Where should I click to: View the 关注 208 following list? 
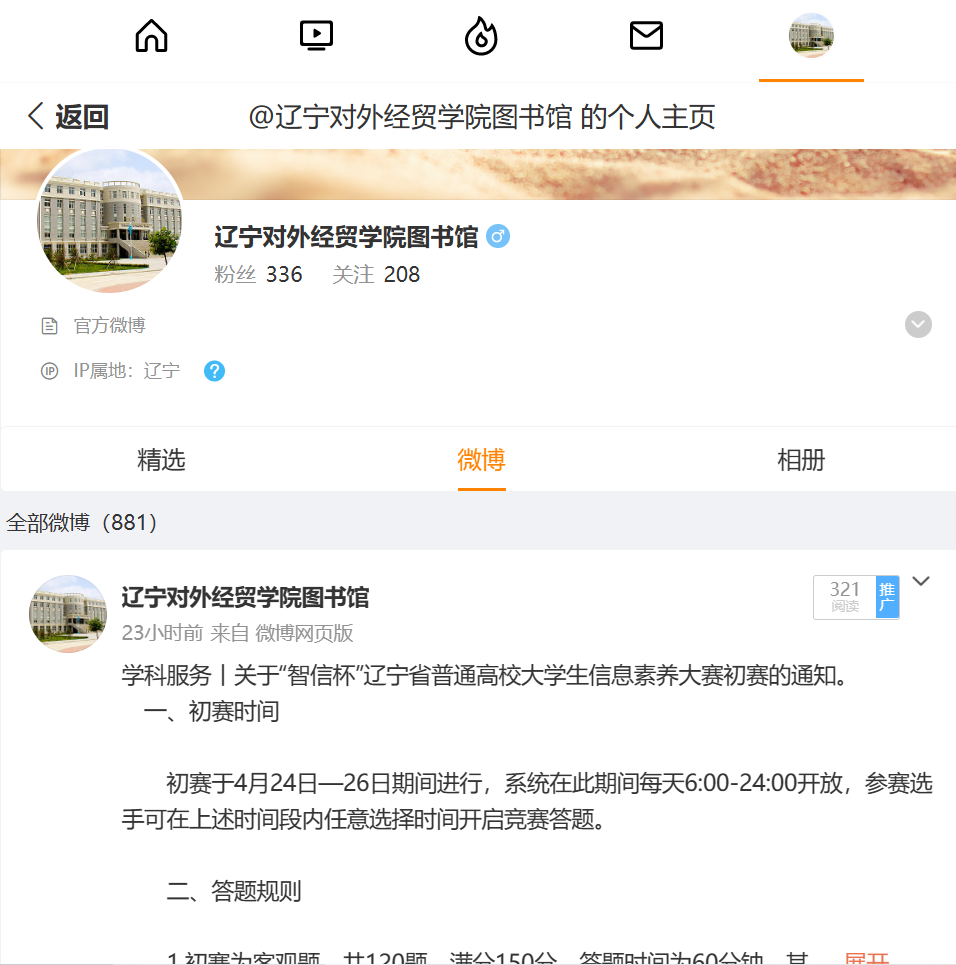click(376, 274)
